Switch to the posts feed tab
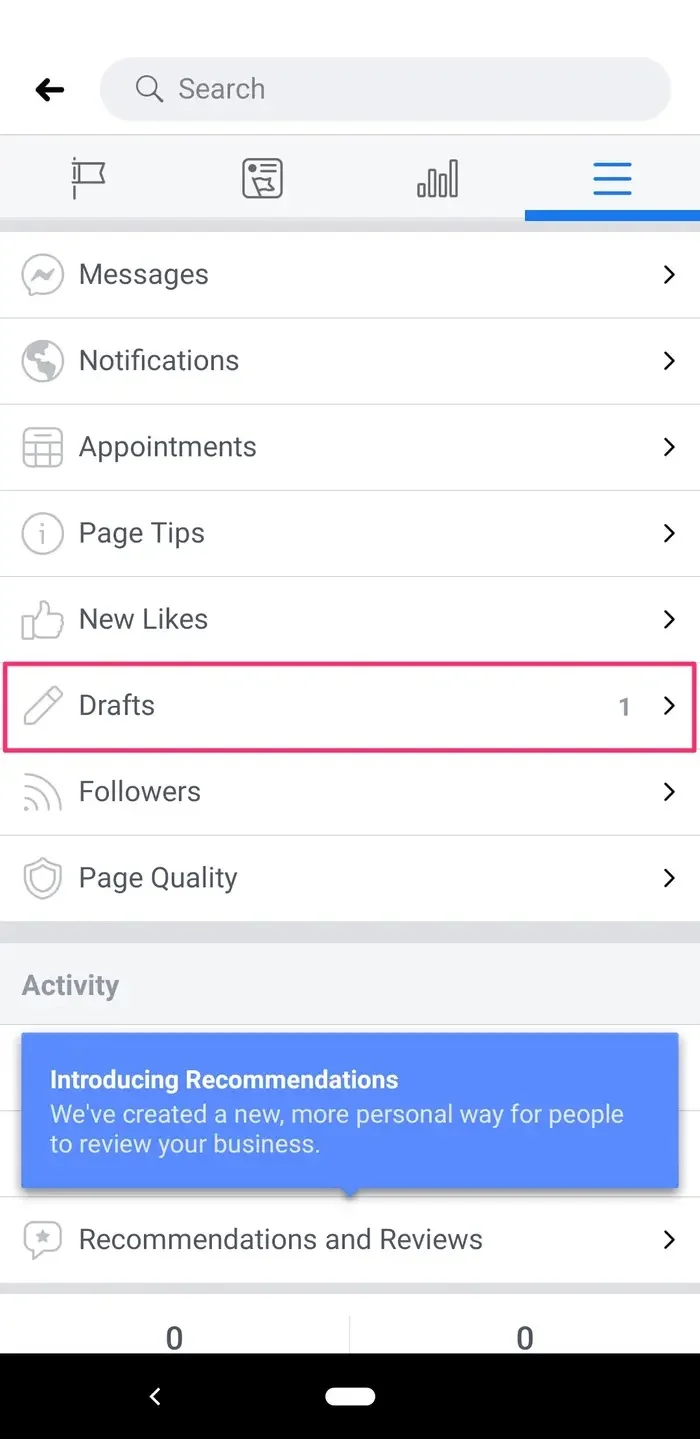The width and height of the screenshot is (700, 1439). click(x=262, y=179)
